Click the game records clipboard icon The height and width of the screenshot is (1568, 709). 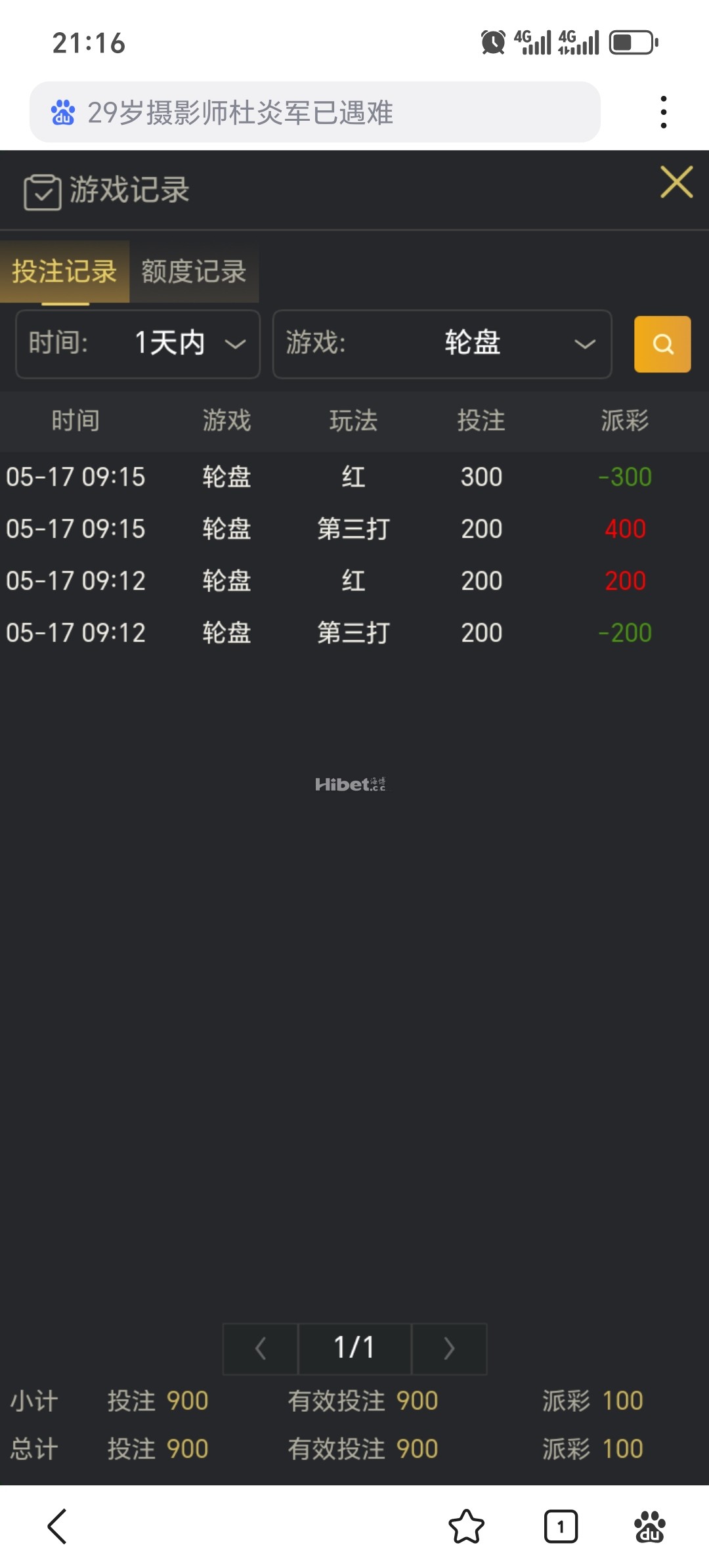point(41,190)
